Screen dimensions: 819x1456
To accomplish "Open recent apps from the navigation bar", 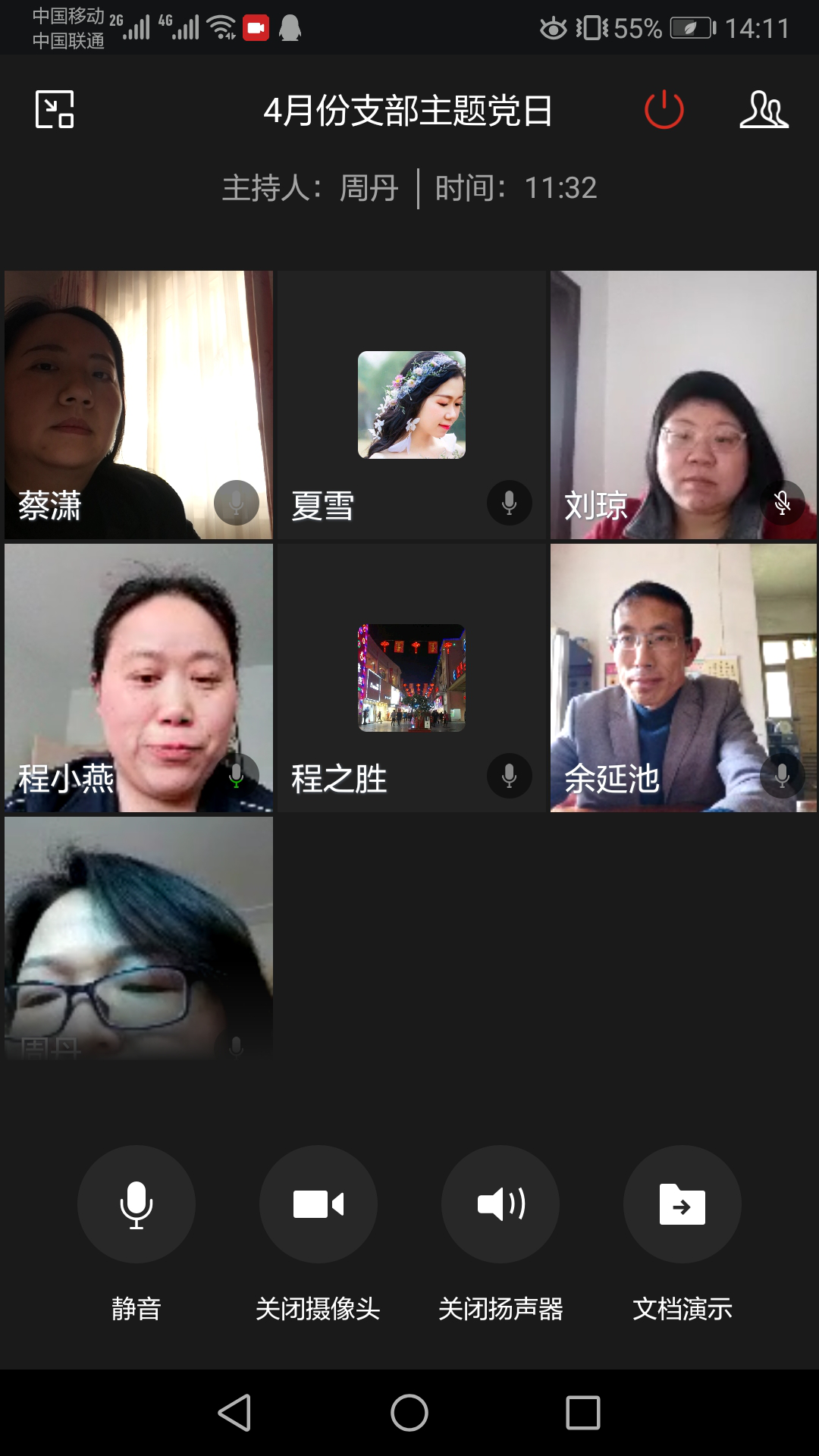I will click(583, 1413).
